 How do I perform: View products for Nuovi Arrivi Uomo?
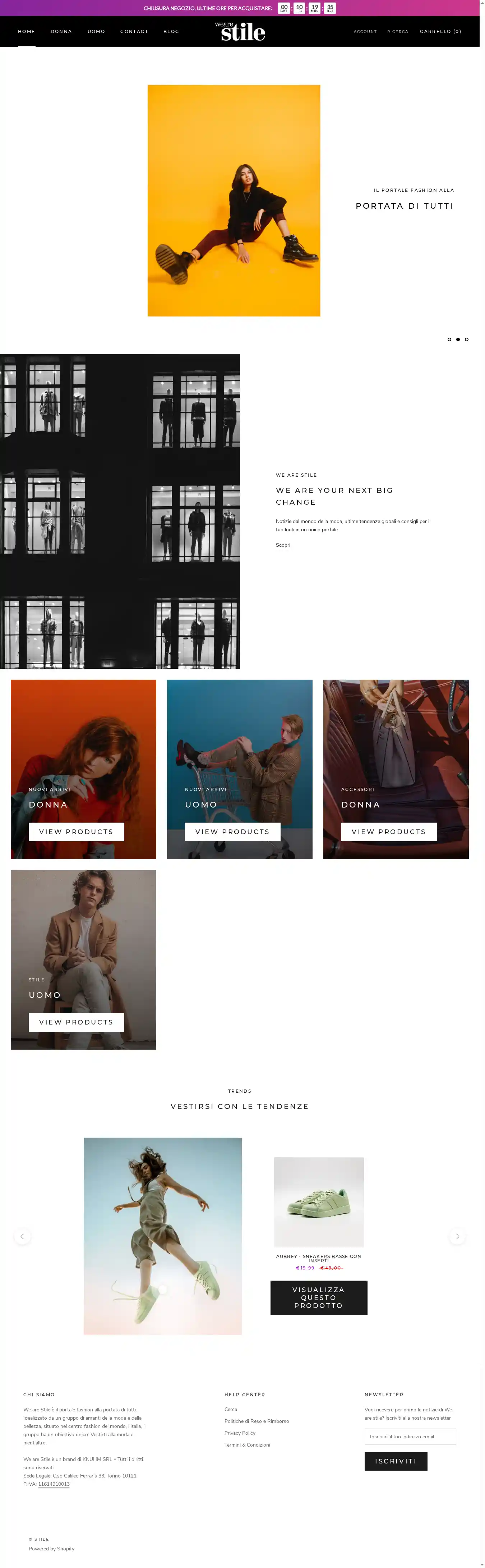[x=232, y=832]
